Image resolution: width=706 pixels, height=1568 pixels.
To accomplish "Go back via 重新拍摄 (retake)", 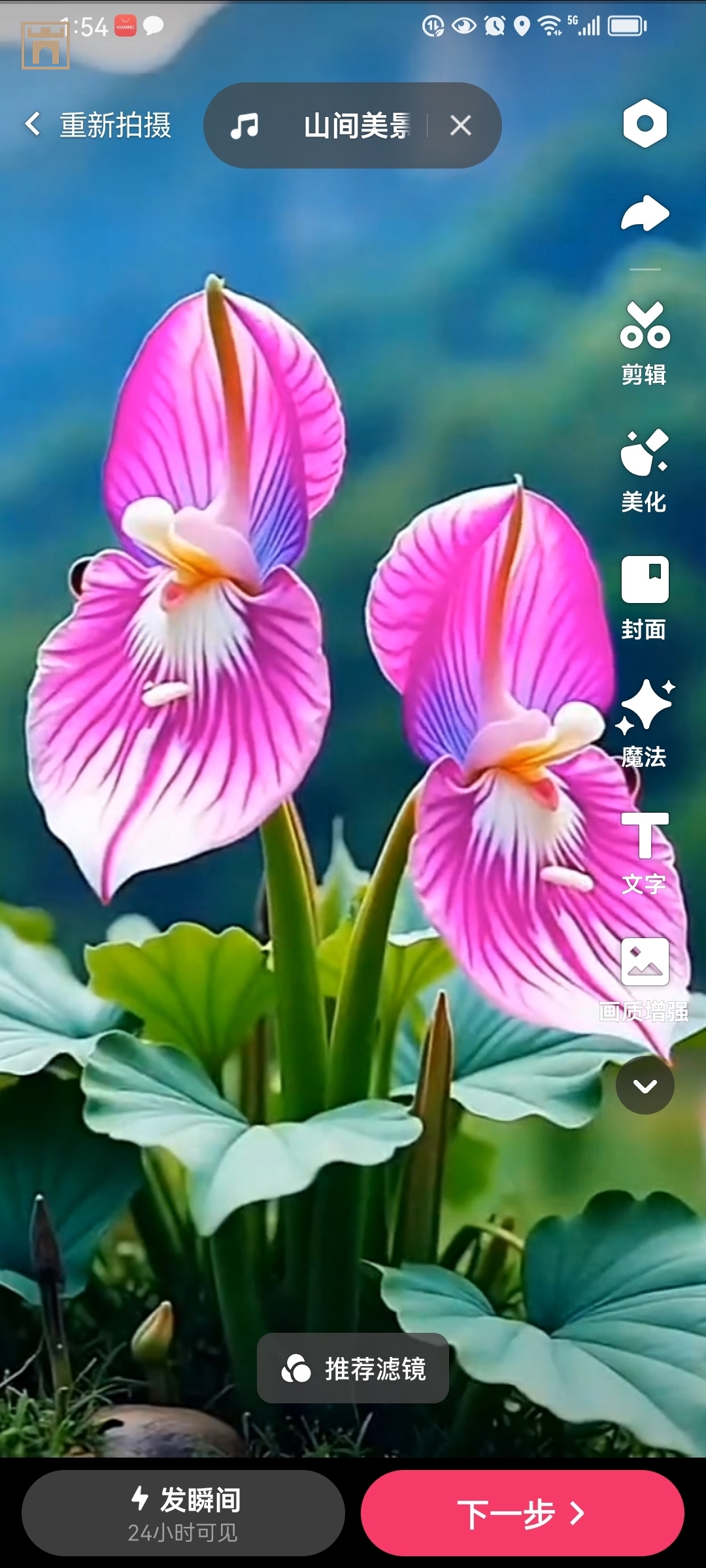I will tap(98, 125).
